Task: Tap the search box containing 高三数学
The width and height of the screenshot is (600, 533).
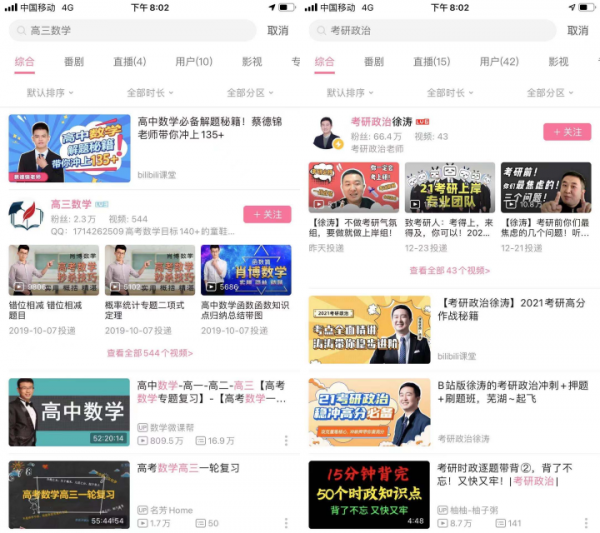Action: (130, 31)
